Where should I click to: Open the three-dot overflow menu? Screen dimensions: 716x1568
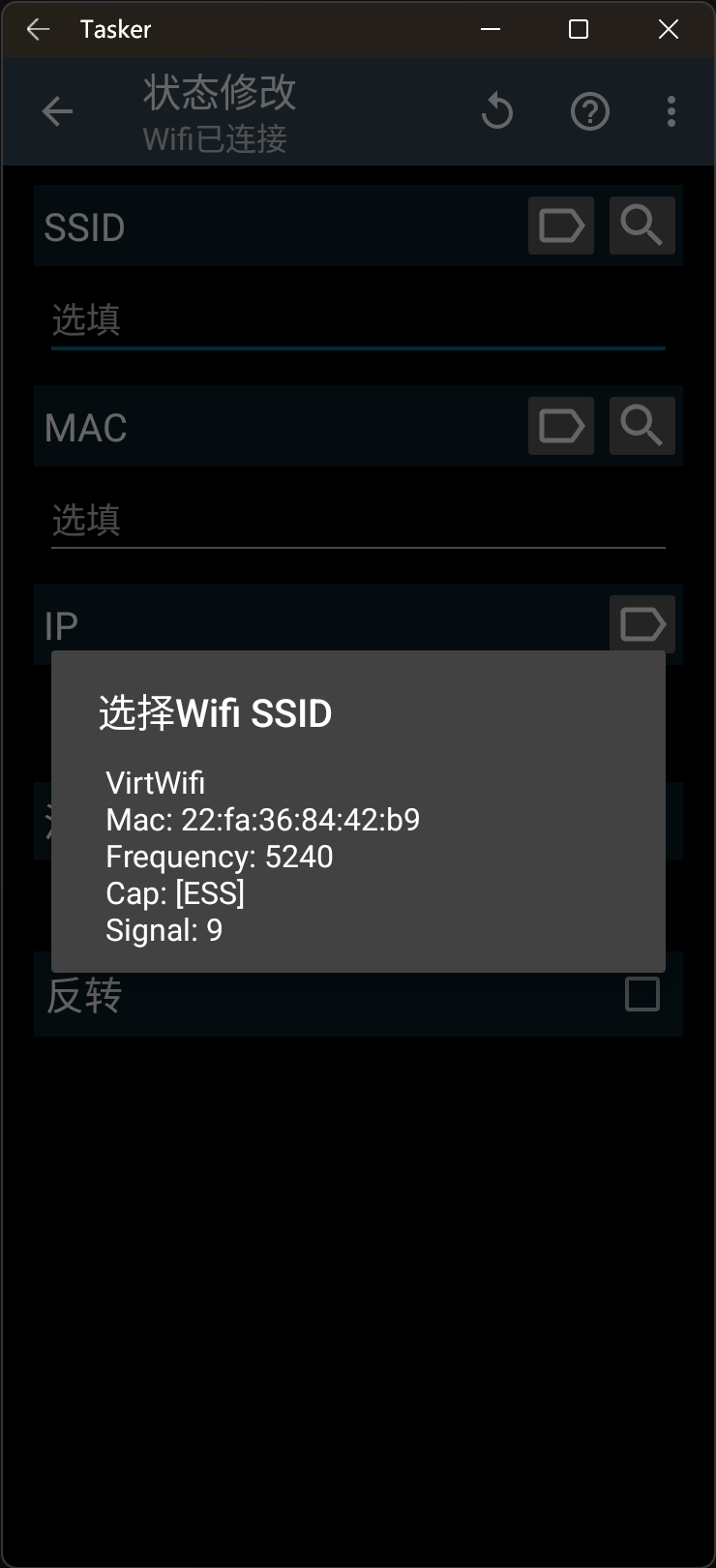point(671,112)
